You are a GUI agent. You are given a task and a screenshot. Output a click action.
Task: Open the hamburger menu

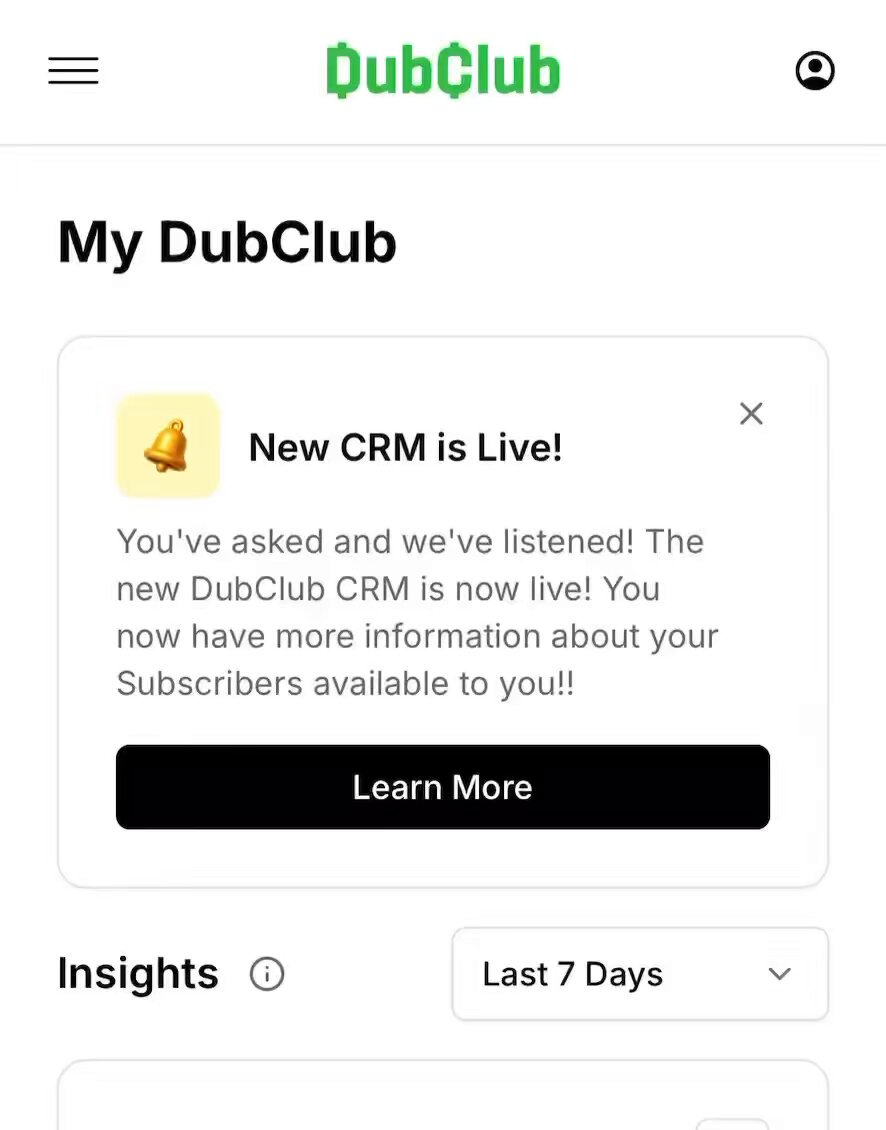(74, 71)
